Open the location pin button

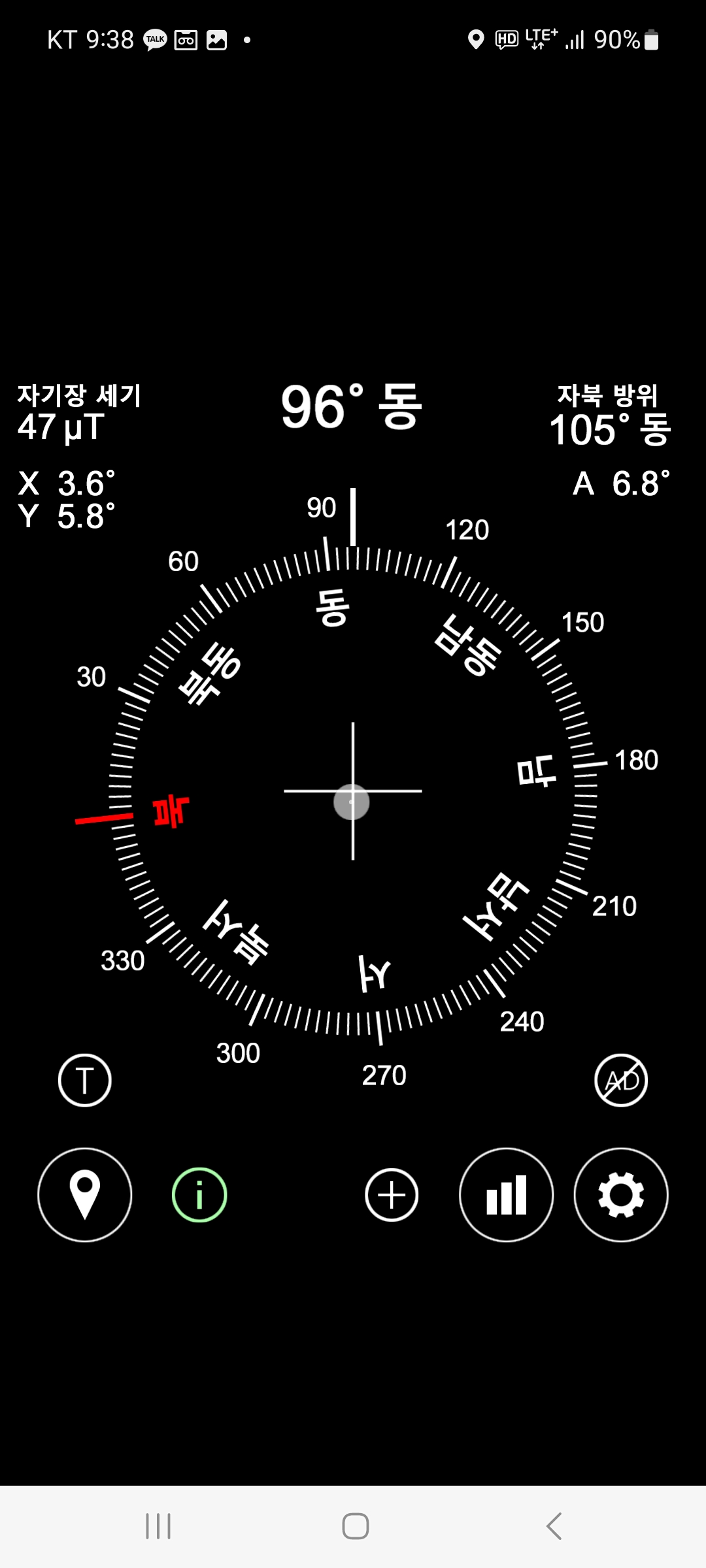[85, 1195]
